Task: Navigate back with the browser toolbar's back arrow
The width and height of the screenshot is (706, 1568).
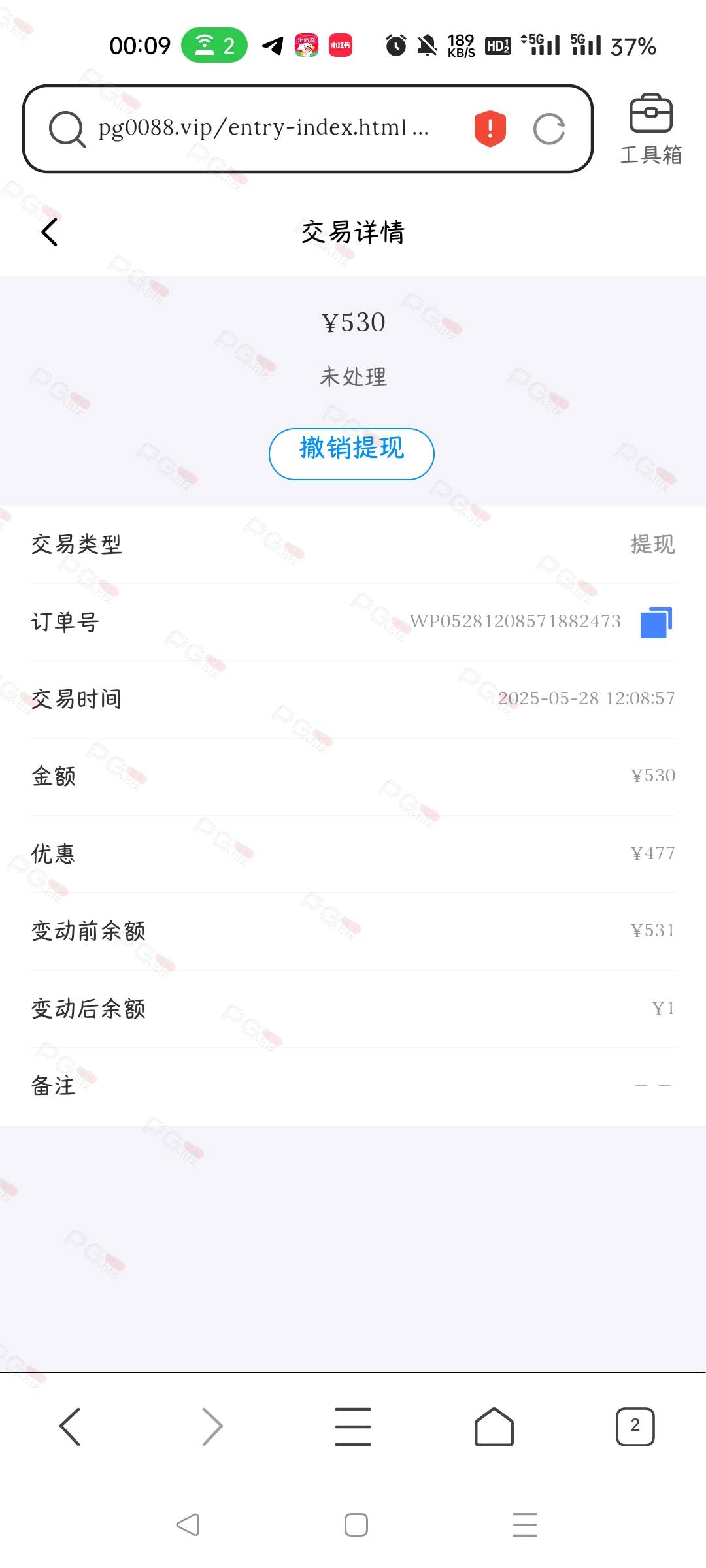Action: point(70,1426)
